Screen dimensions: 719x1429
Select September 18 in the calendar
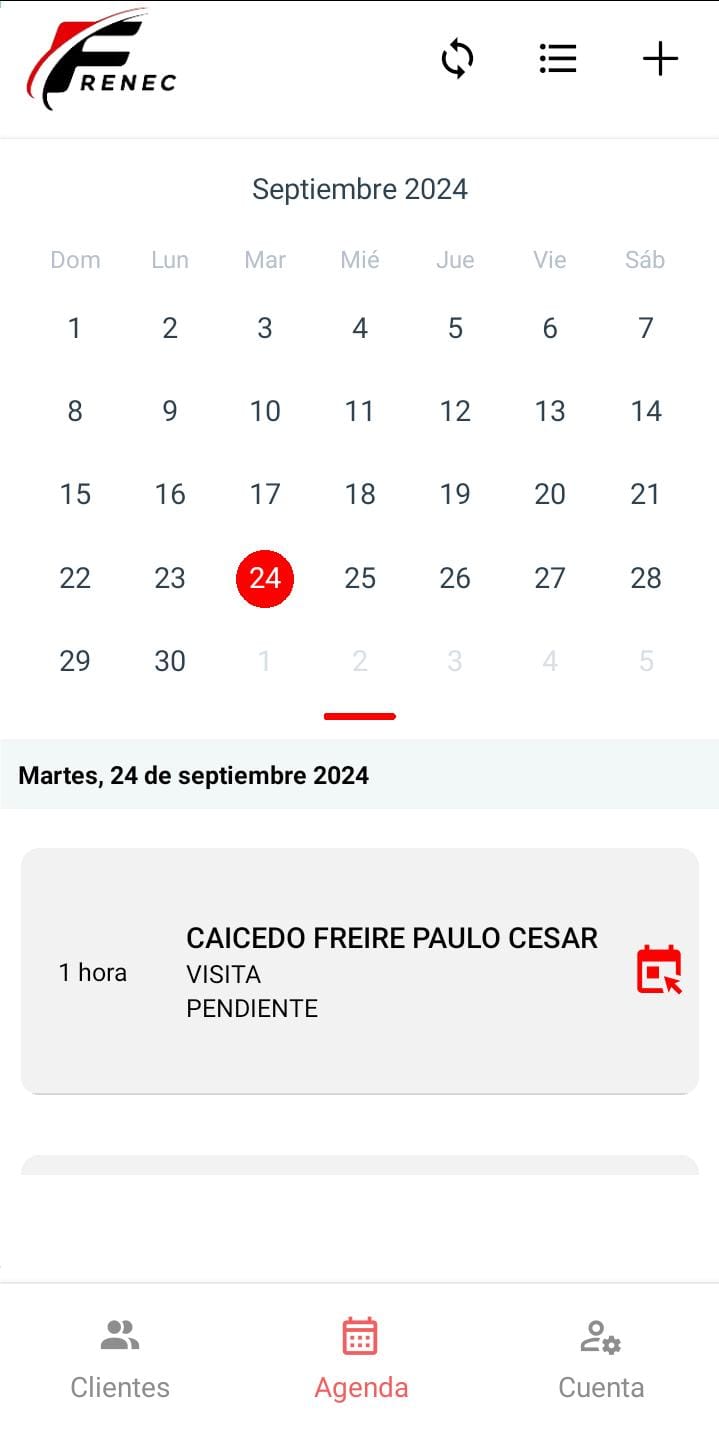[360, 494]
